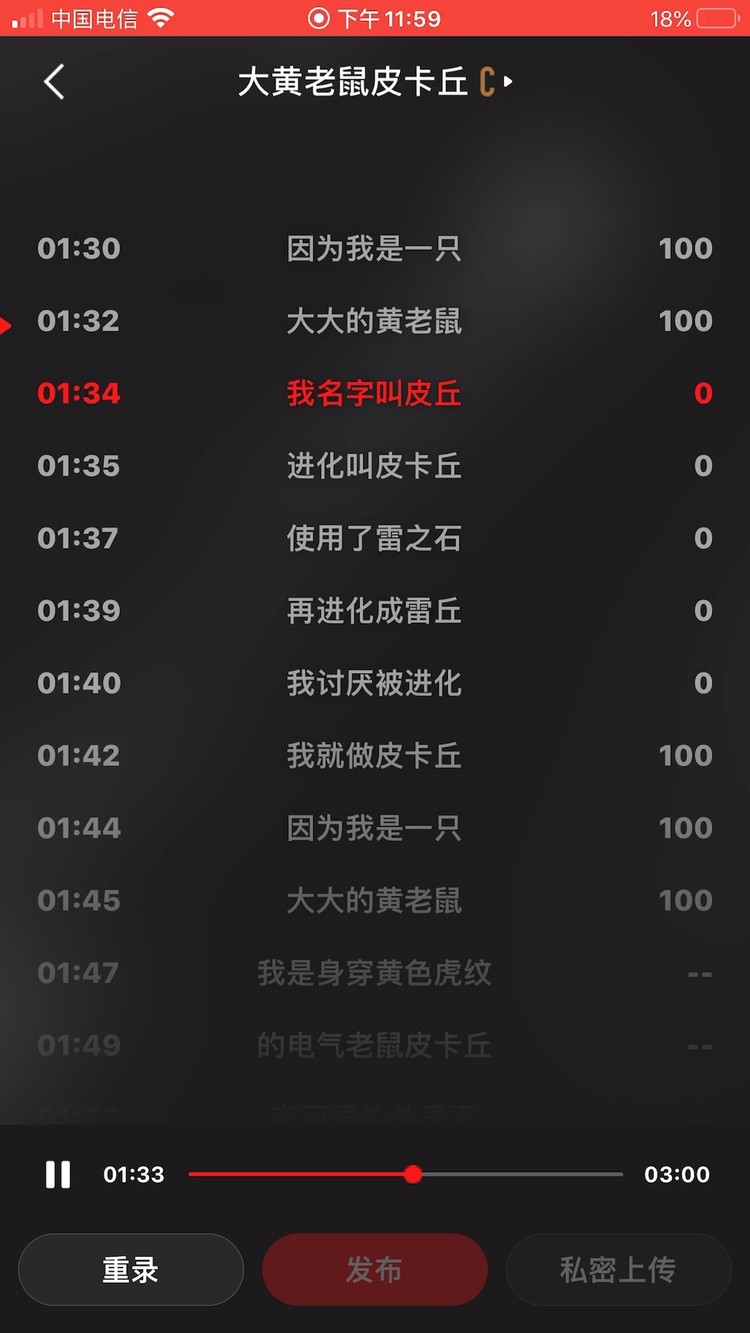
Task: Pause the song playback
Action: (x=57, y=1175)
